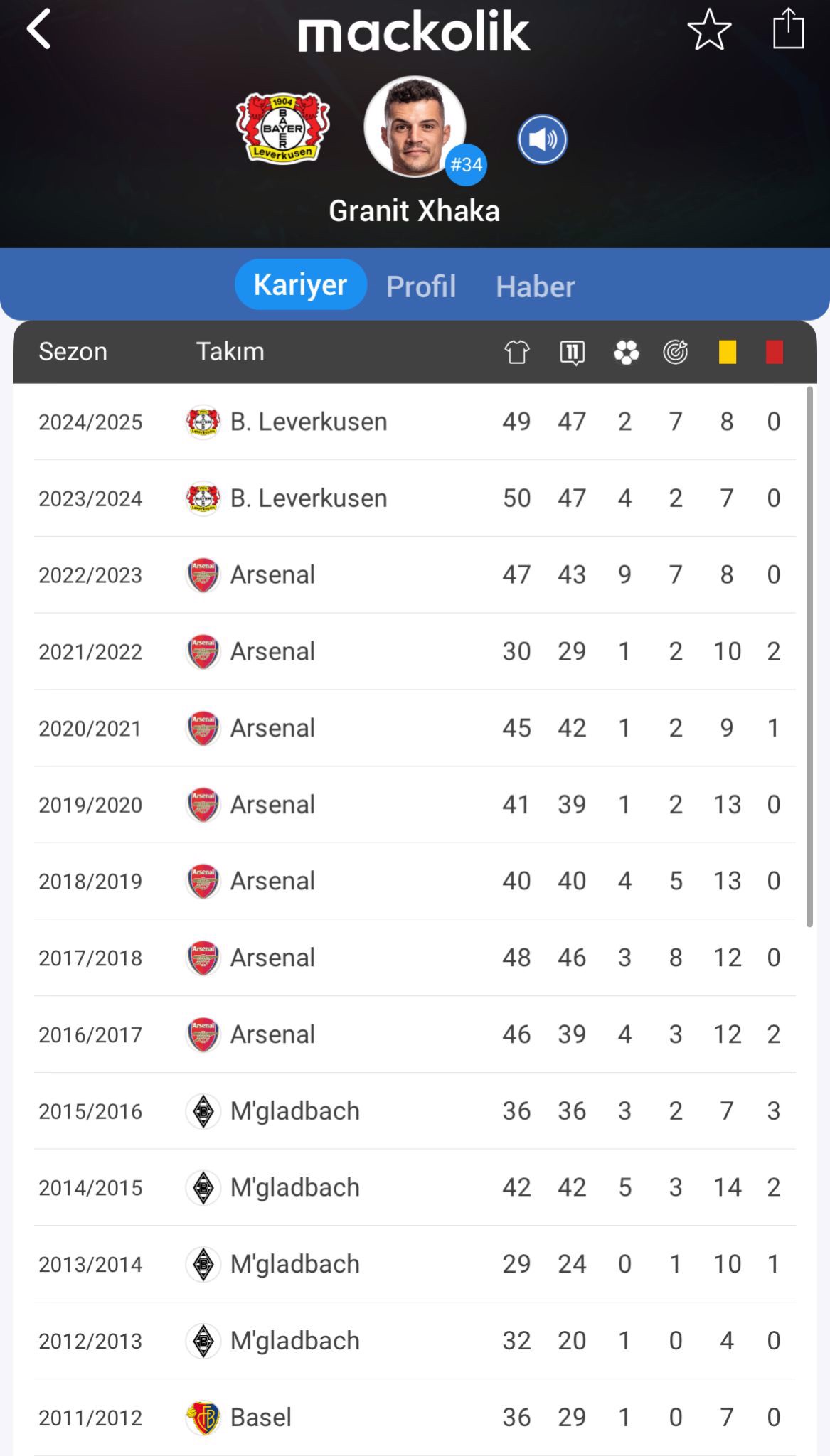830x1456 pixels.
Task: Open the Bayer Leverkusen team crest
Action: pos(283,127)
